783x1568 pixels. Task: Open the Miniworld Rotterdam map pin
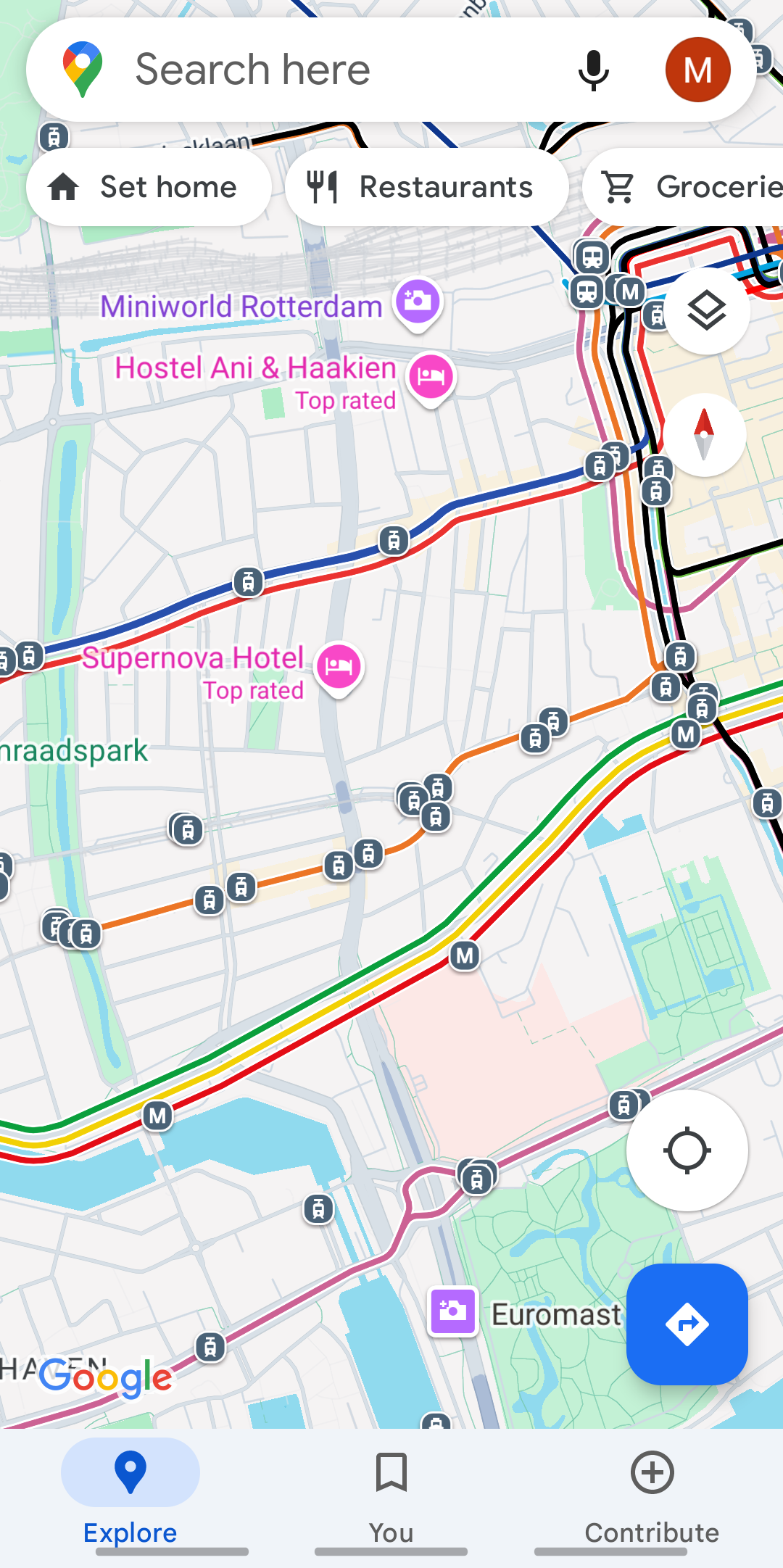coord(418,302)
